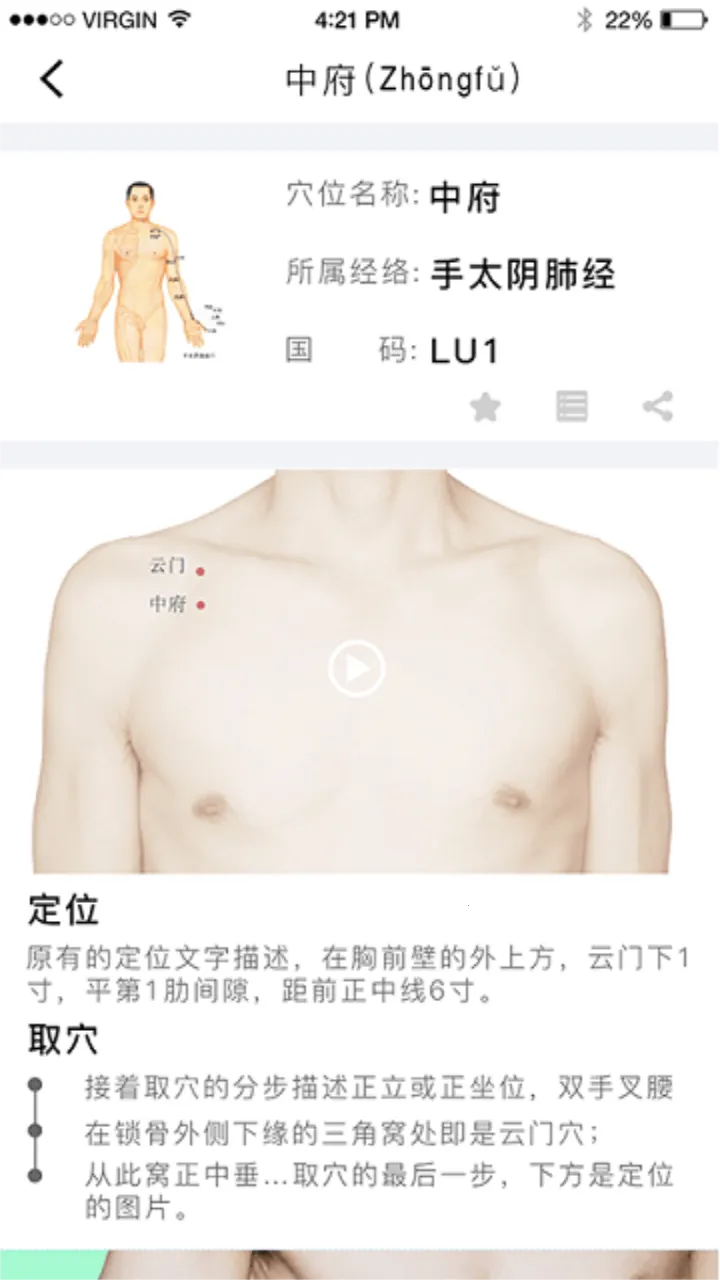Favorite the 中府 acupoint with the star
Screen dimensions: 720x1280
point(486,407)
